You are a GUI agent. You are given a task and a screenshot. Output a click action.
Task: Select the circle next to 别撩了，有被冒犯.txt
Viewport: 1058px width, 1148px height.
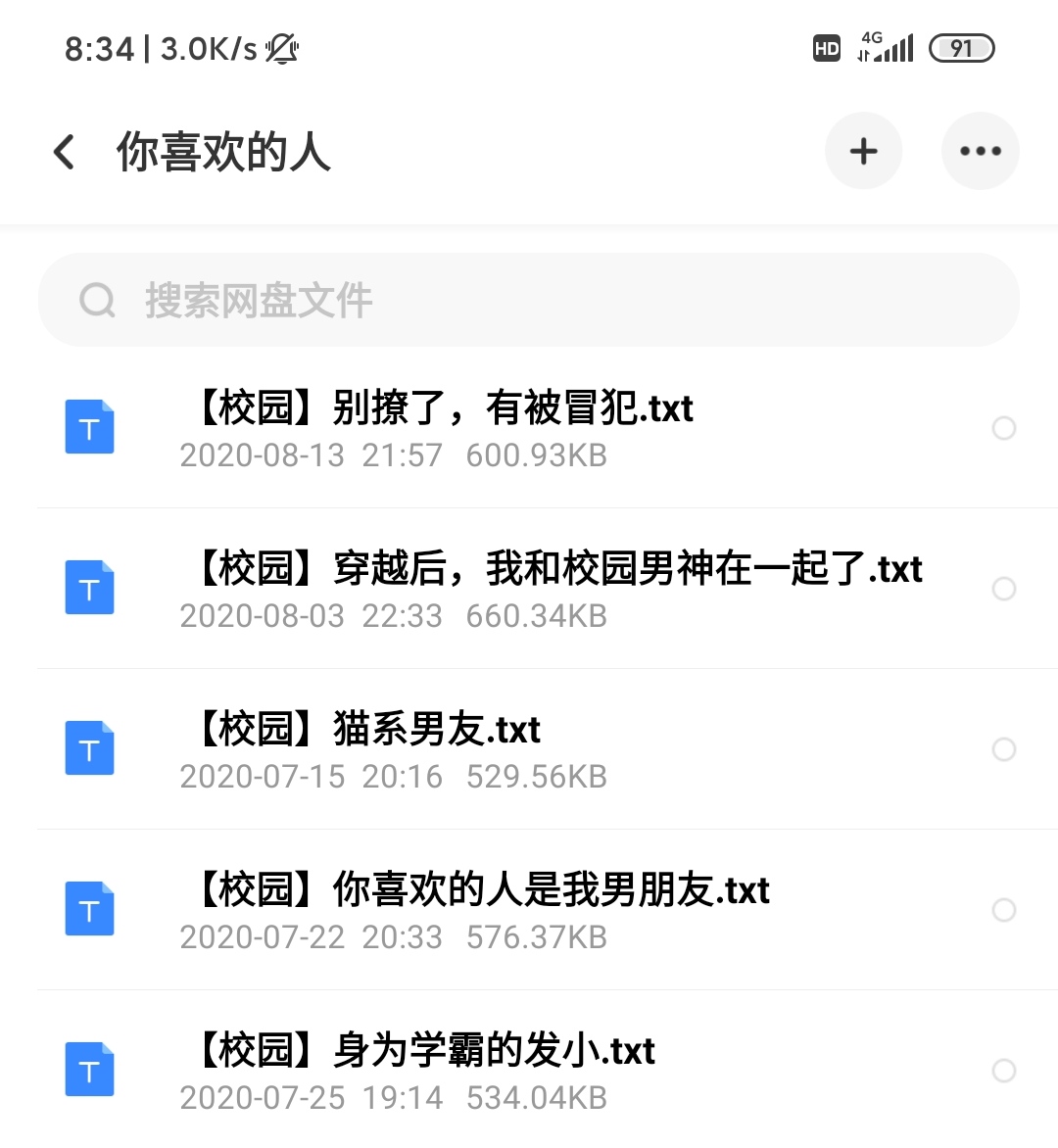[x=1004, y=428]
